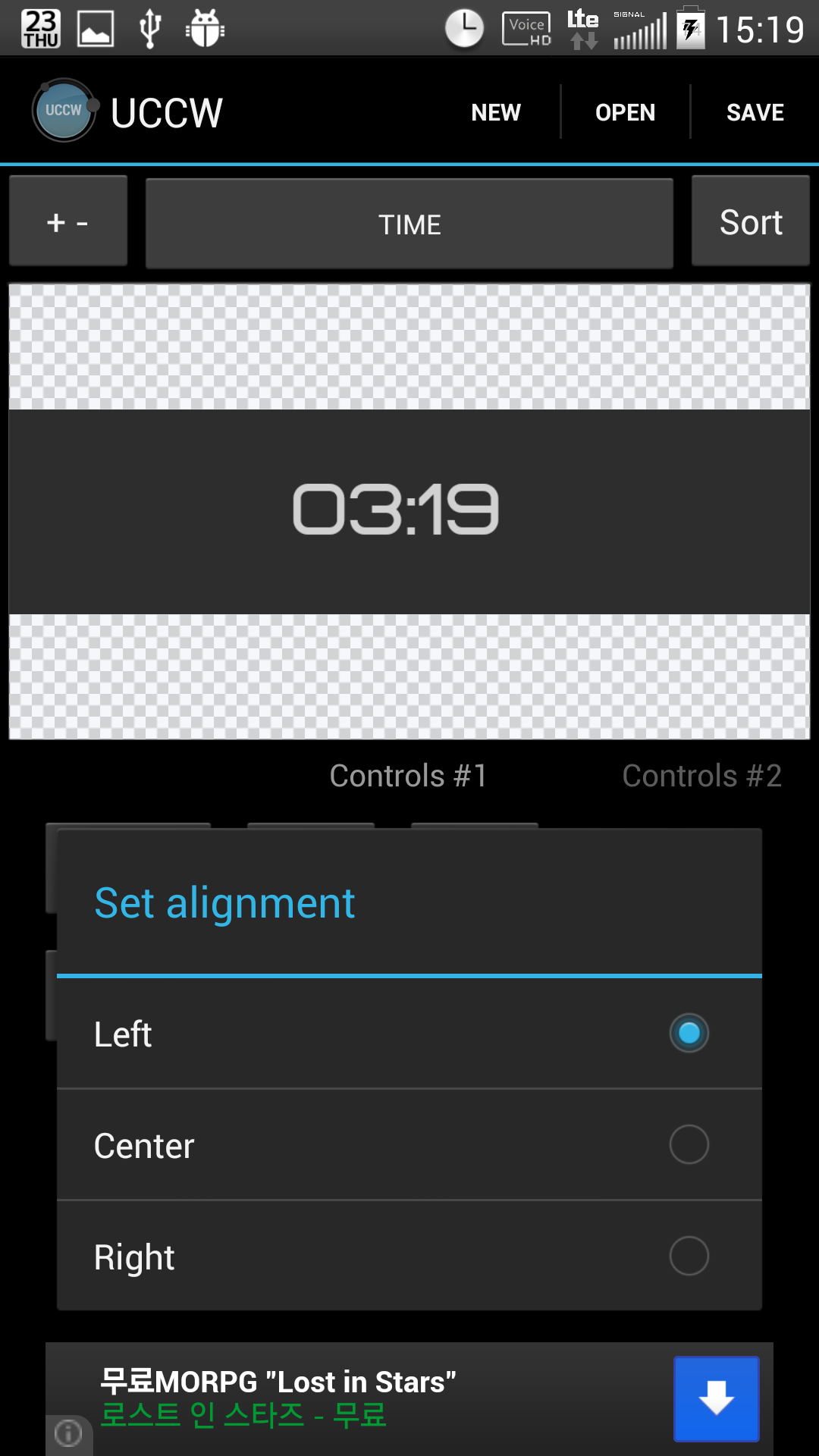The width and height of the screenshot is (819, 1456).
Task: Tap SAVE in the action bar
Action: pyautogui.click(x=755, y=112)
